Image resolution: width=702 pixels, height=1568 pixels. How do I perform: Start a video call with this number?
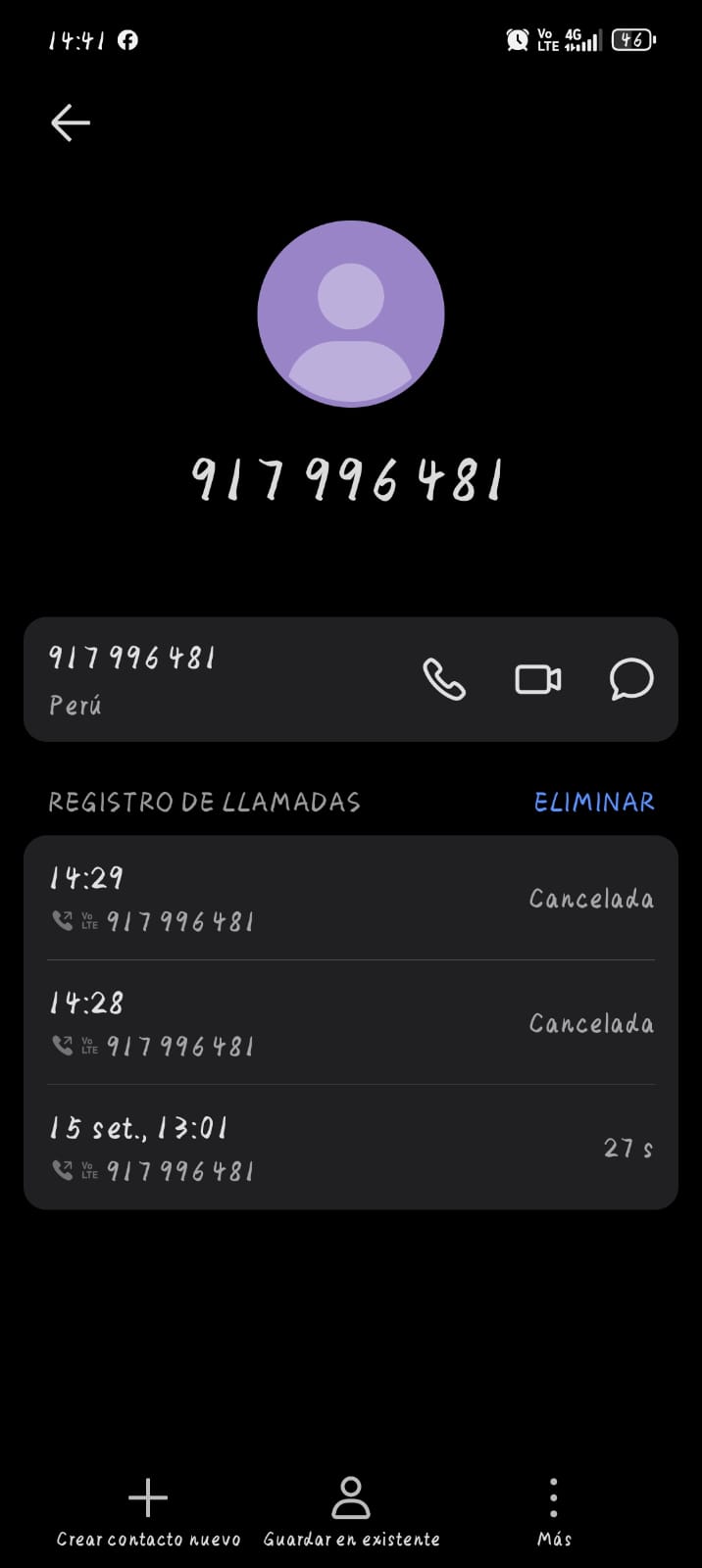click(538, 679)
